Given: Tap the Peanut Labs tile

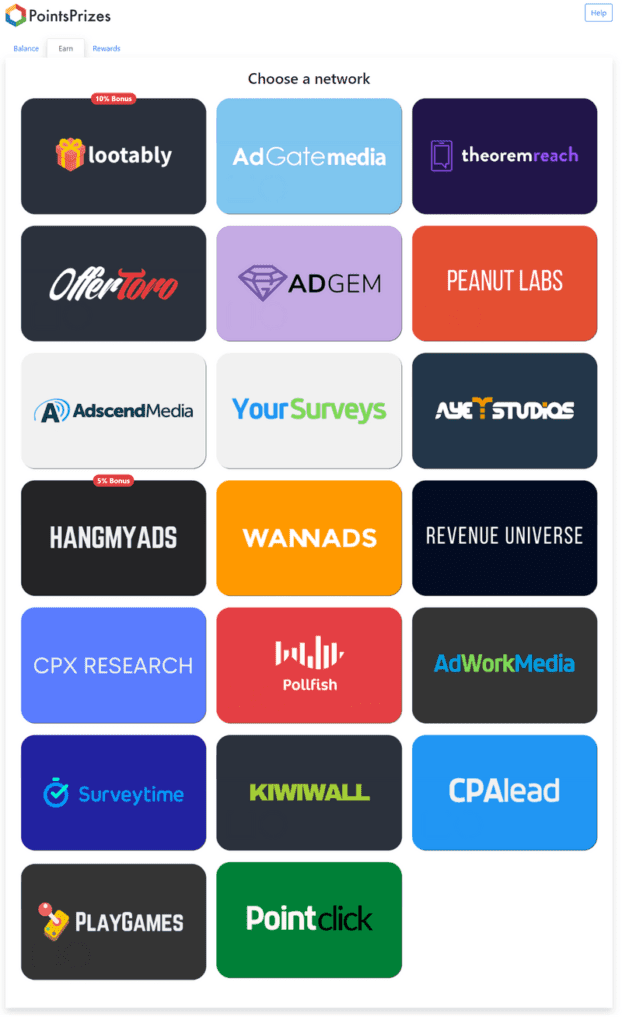Looking at the screenshot, I should pos(504,283).
